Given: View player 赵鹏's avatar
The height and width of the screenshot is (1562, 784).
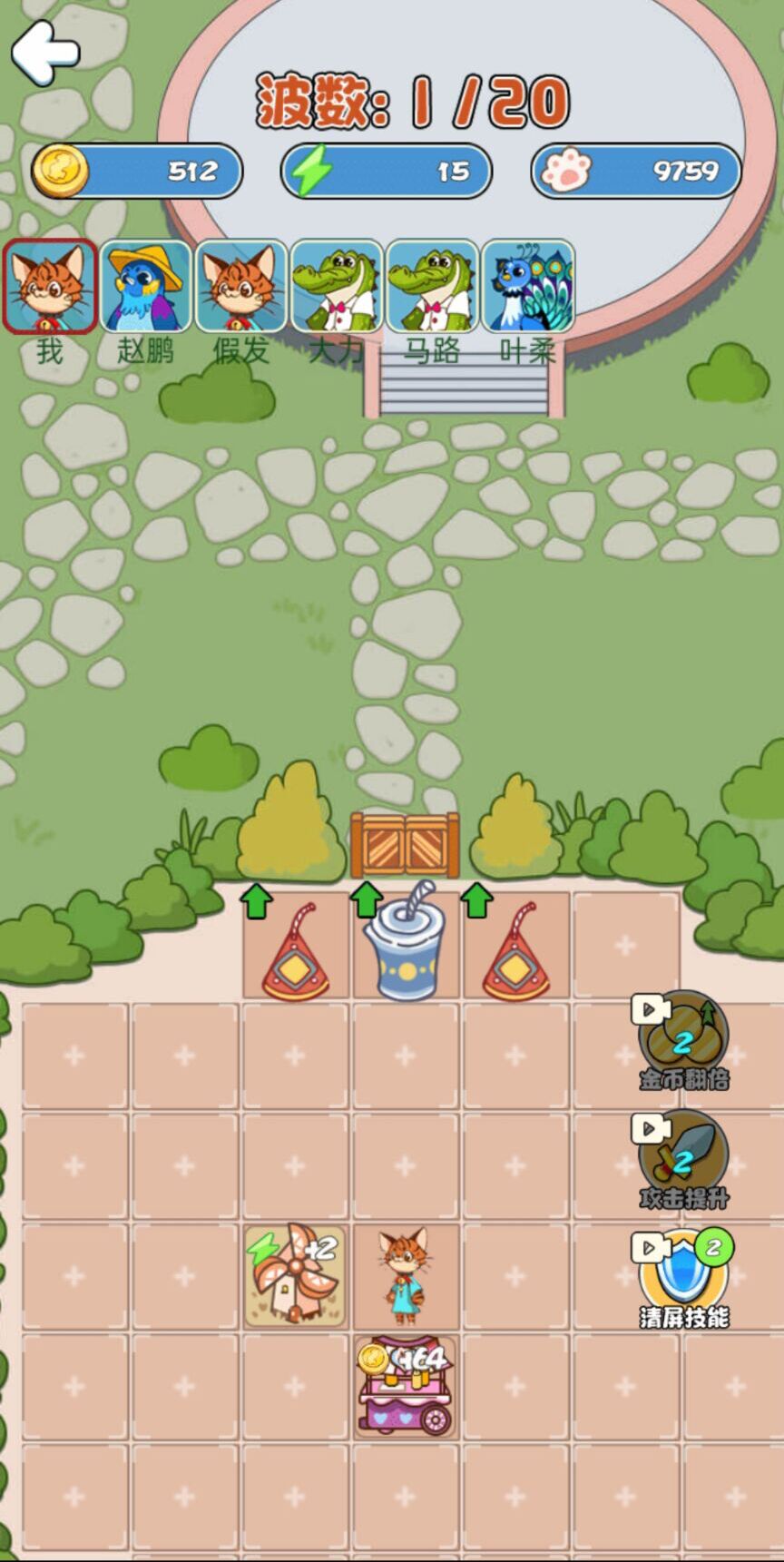Looking at the screenshot, I should pos(145,287).
